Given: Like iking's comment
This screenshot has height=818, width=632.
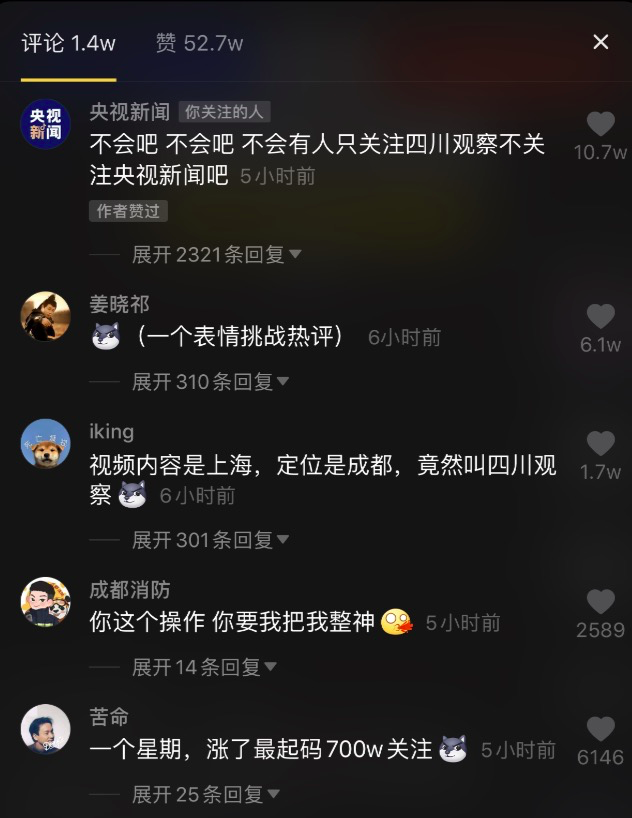Looking at the screenshot, I should coord(600,444).
